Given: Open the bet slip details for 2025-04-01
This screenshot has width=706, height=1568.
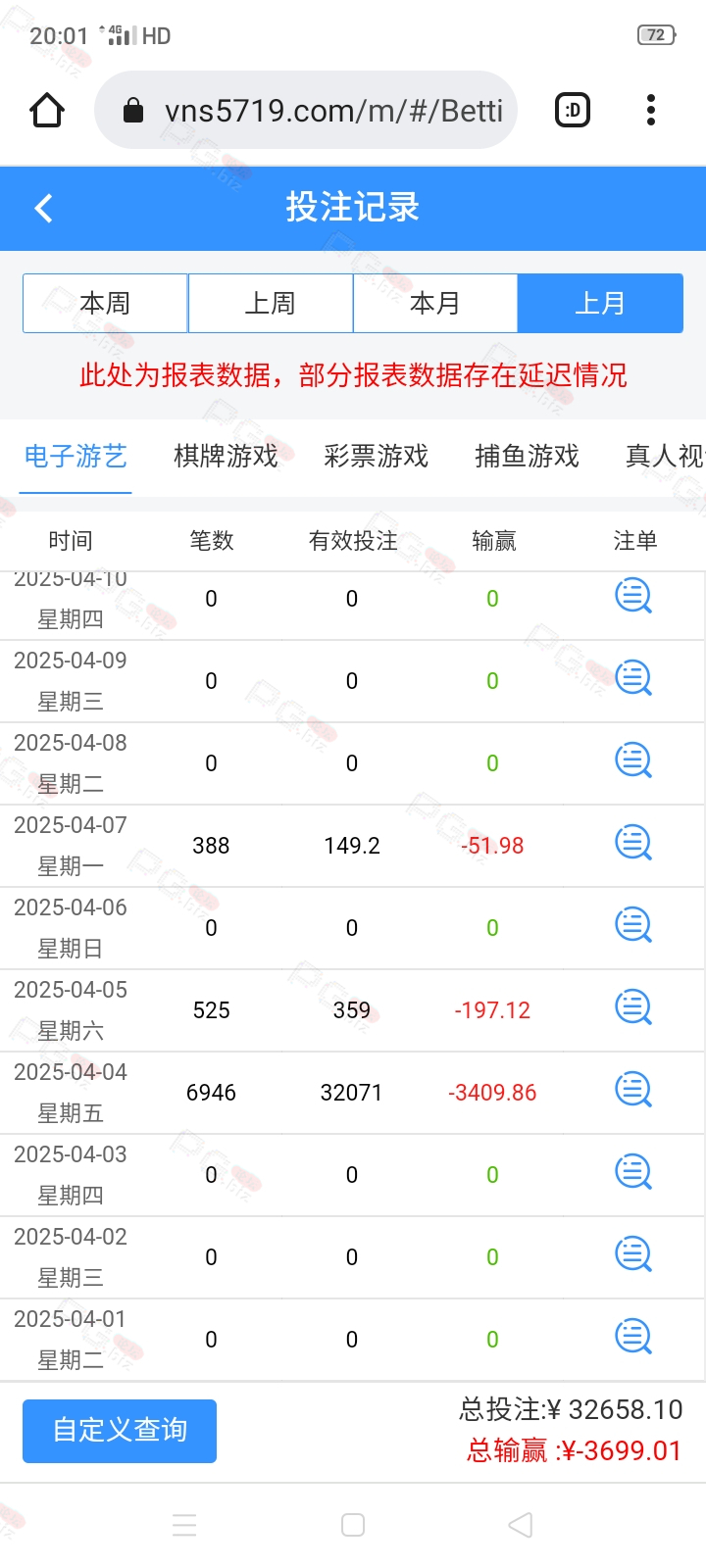Looking at the screenshot, I should click(x=633, y=1337).
